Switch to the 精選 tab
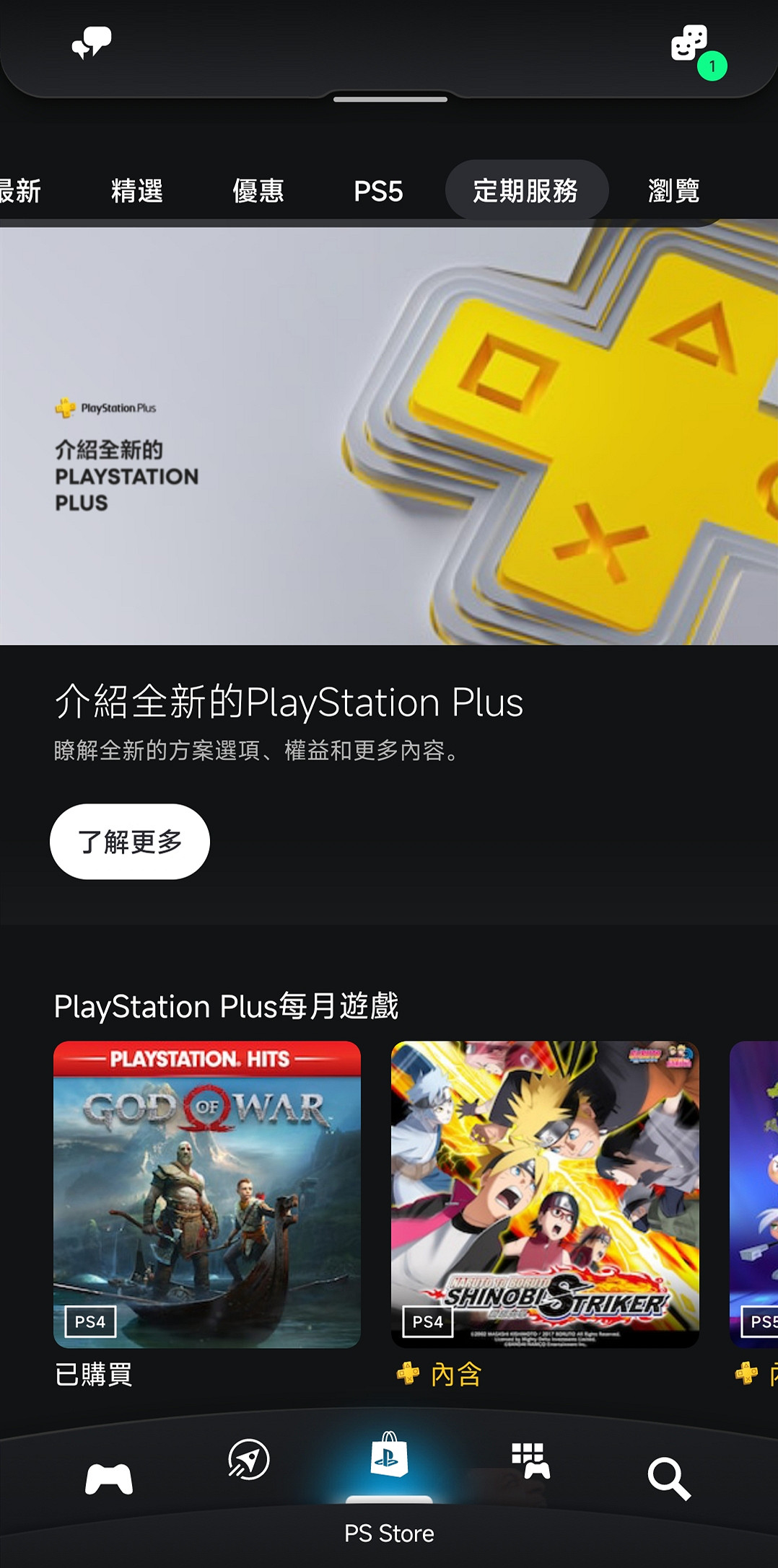 (137, 191)
